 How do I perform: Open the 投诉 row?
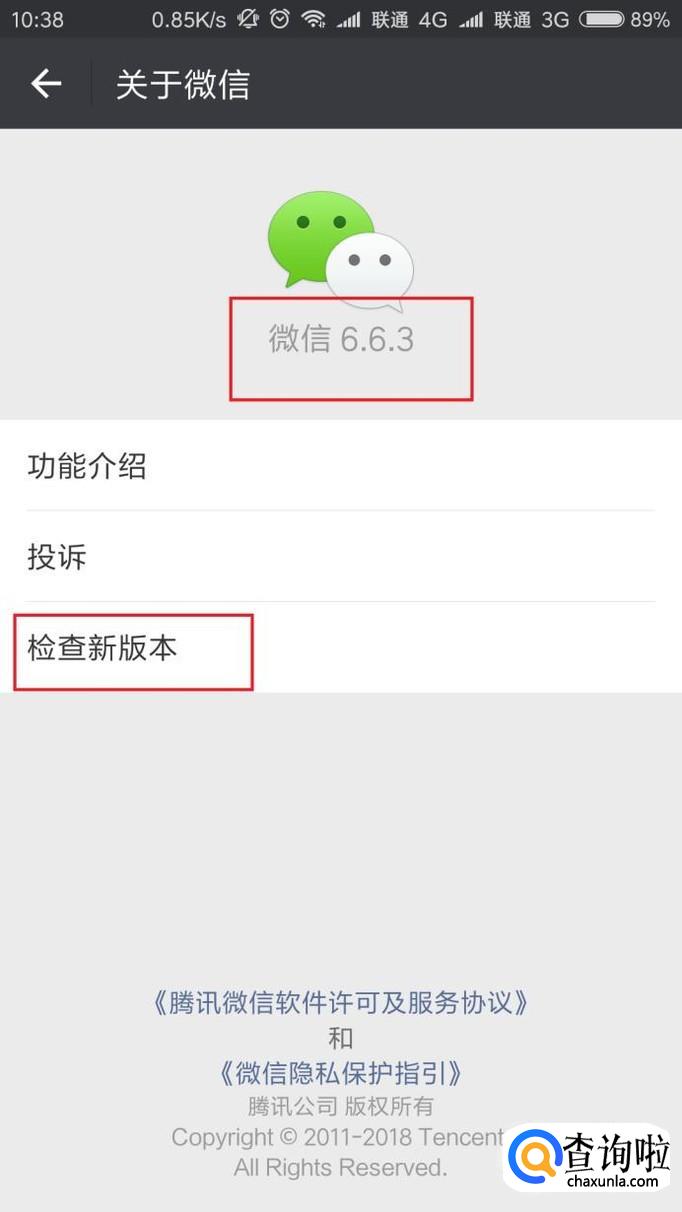[341, 556]
